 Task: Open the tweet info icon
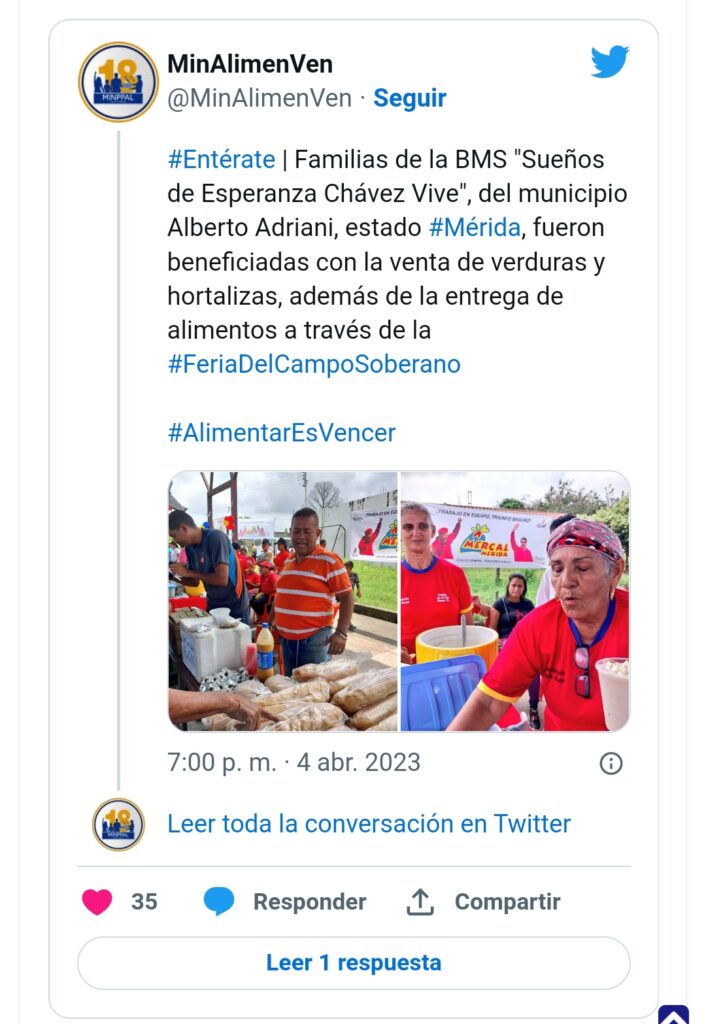pos(610,763)
